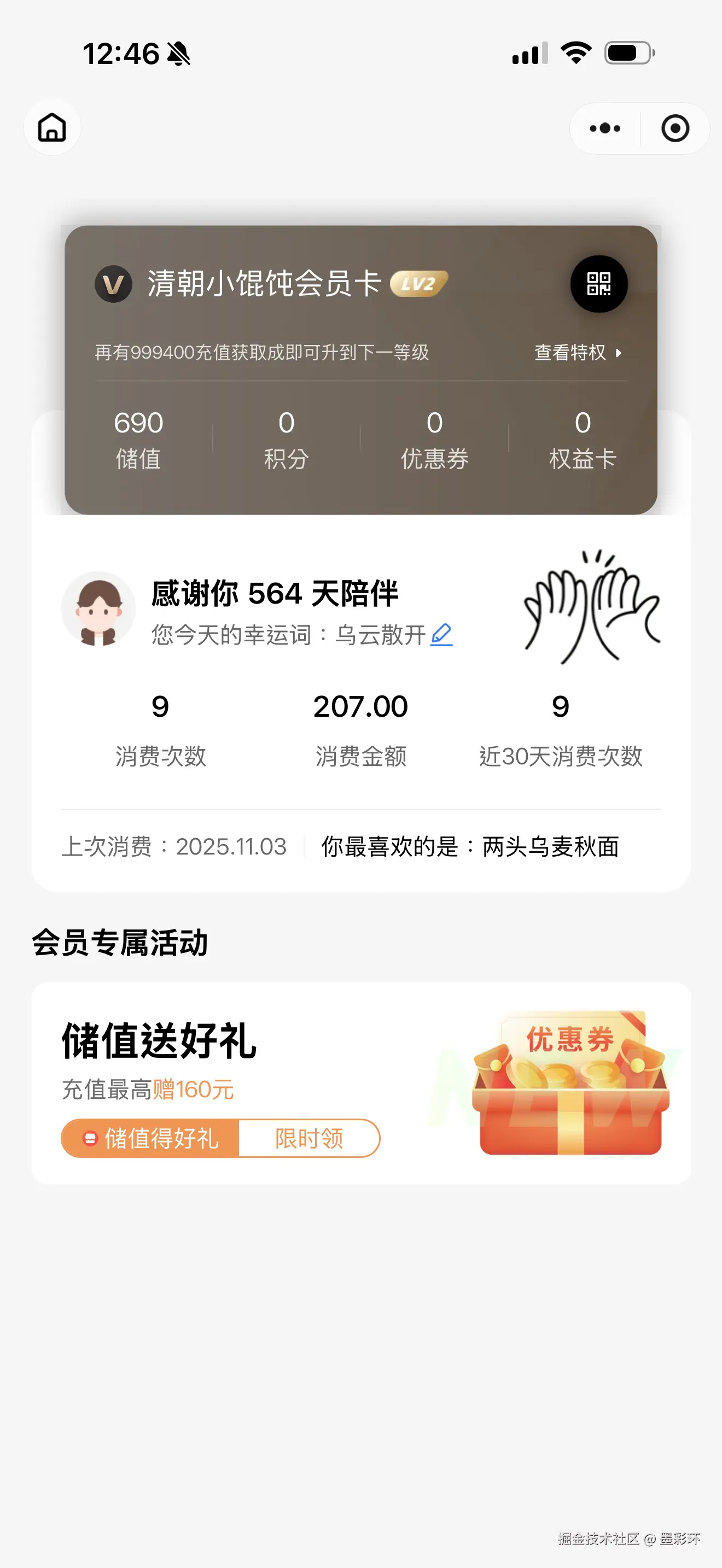The image size is (722, 1568).
Task: Select the 积分 points tab
Action: [x=286, y=440]
